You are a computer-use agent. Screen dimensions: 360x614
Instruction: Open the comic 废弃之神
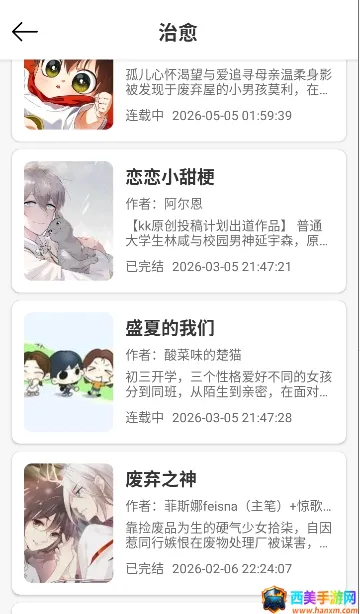click(x=179, y=523)
